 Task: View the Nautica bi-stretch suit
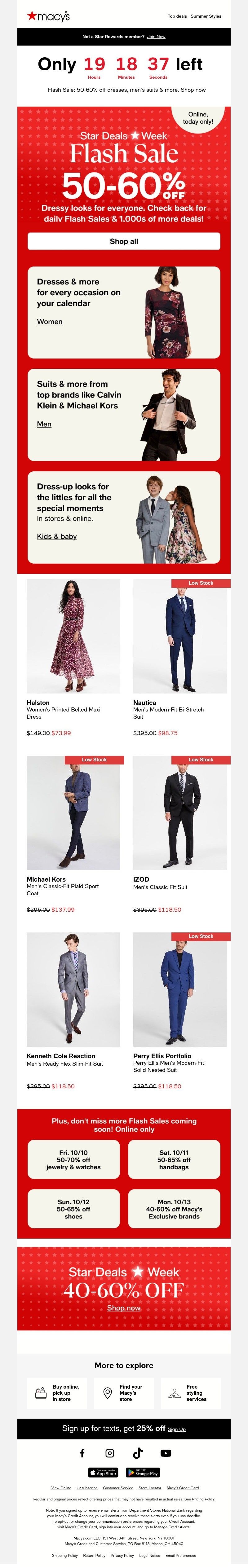pyautogui.click(x=180, y=636)
